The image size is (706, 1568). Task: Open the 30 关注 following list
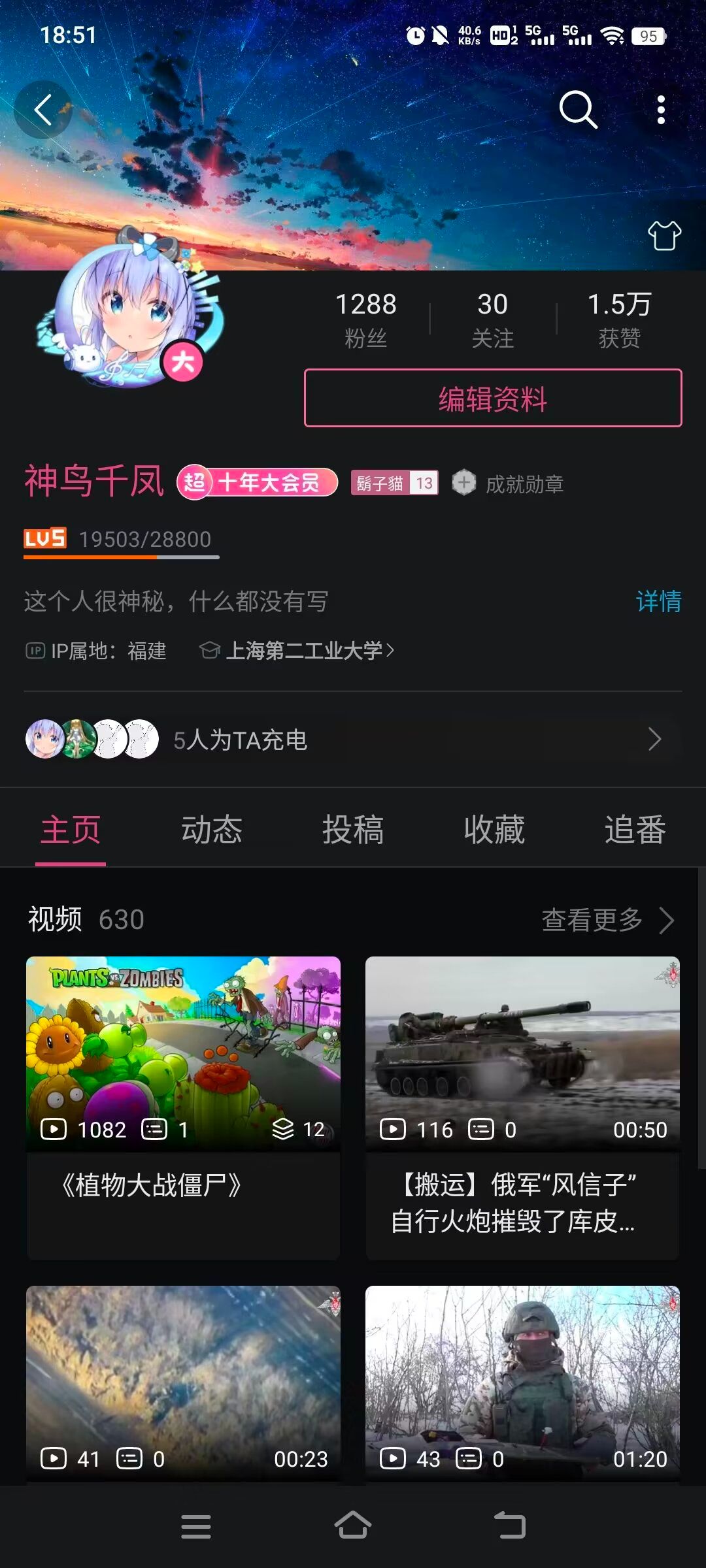pos(493,319)
